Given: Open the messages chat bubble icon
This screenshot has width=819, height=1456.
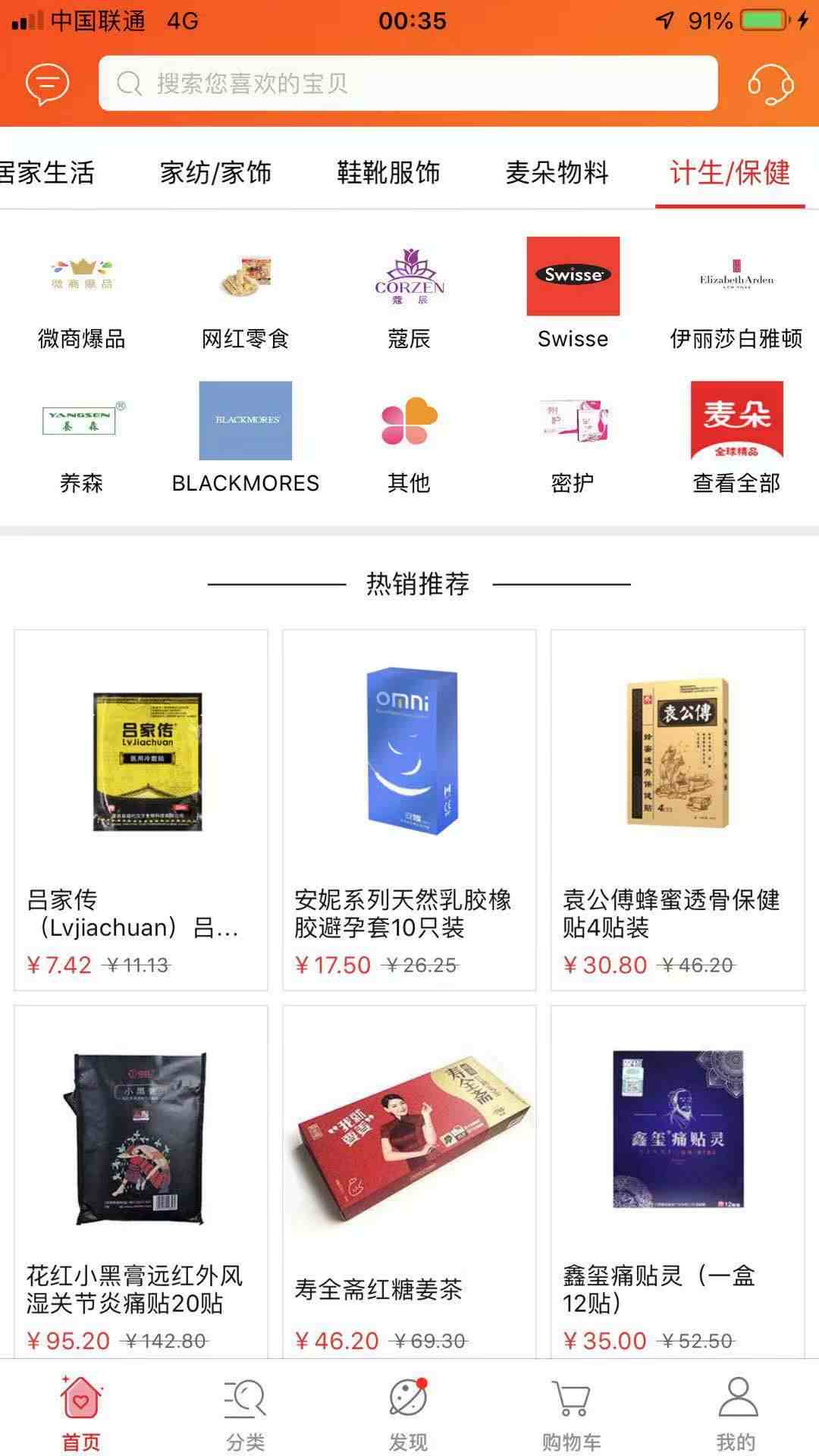Looking at the screenshot, I should [x=47, y=83].
